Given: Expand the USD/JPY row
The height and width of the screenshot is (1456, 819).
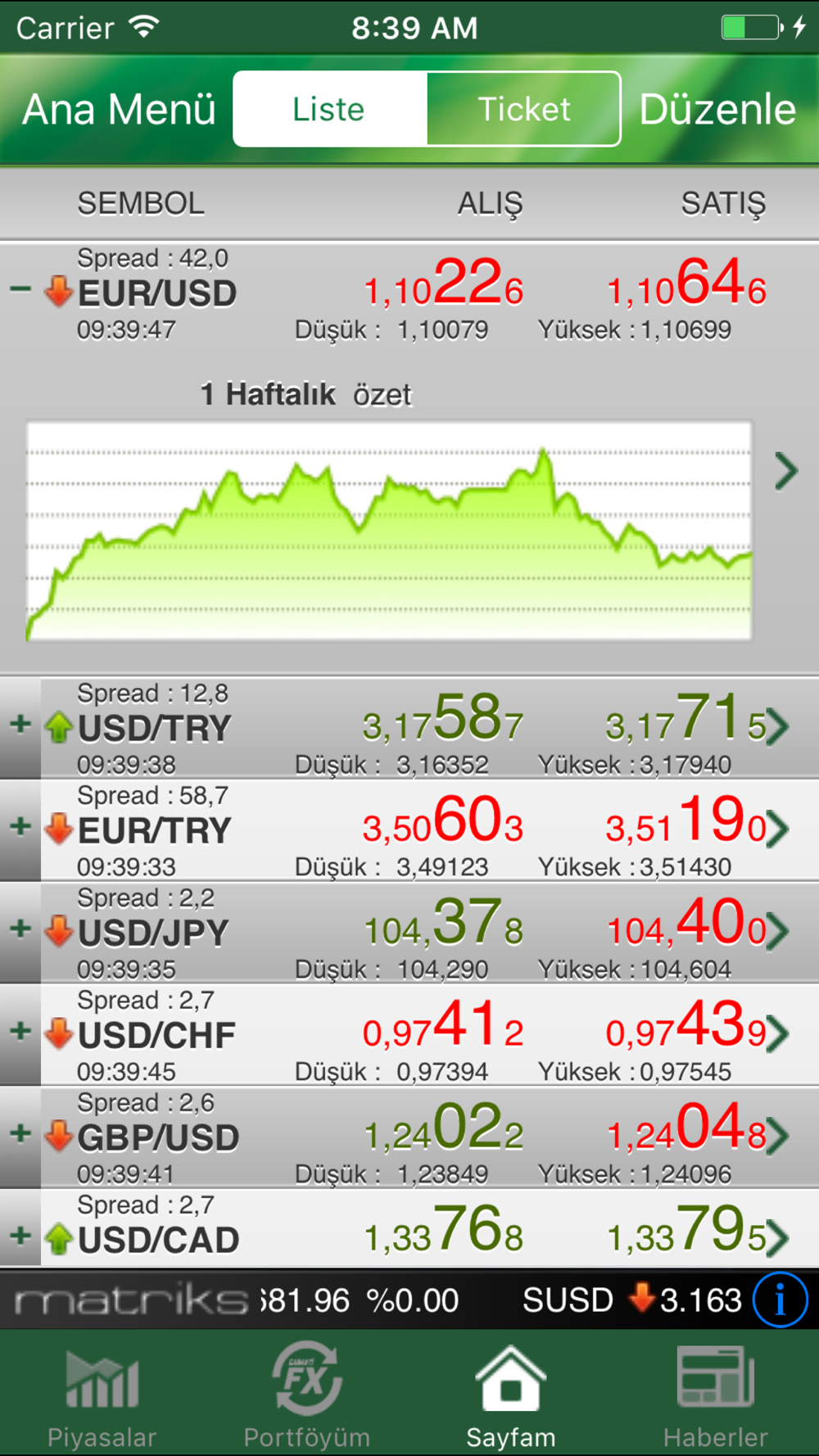Looking at the screenshot, I should (20, 929).
